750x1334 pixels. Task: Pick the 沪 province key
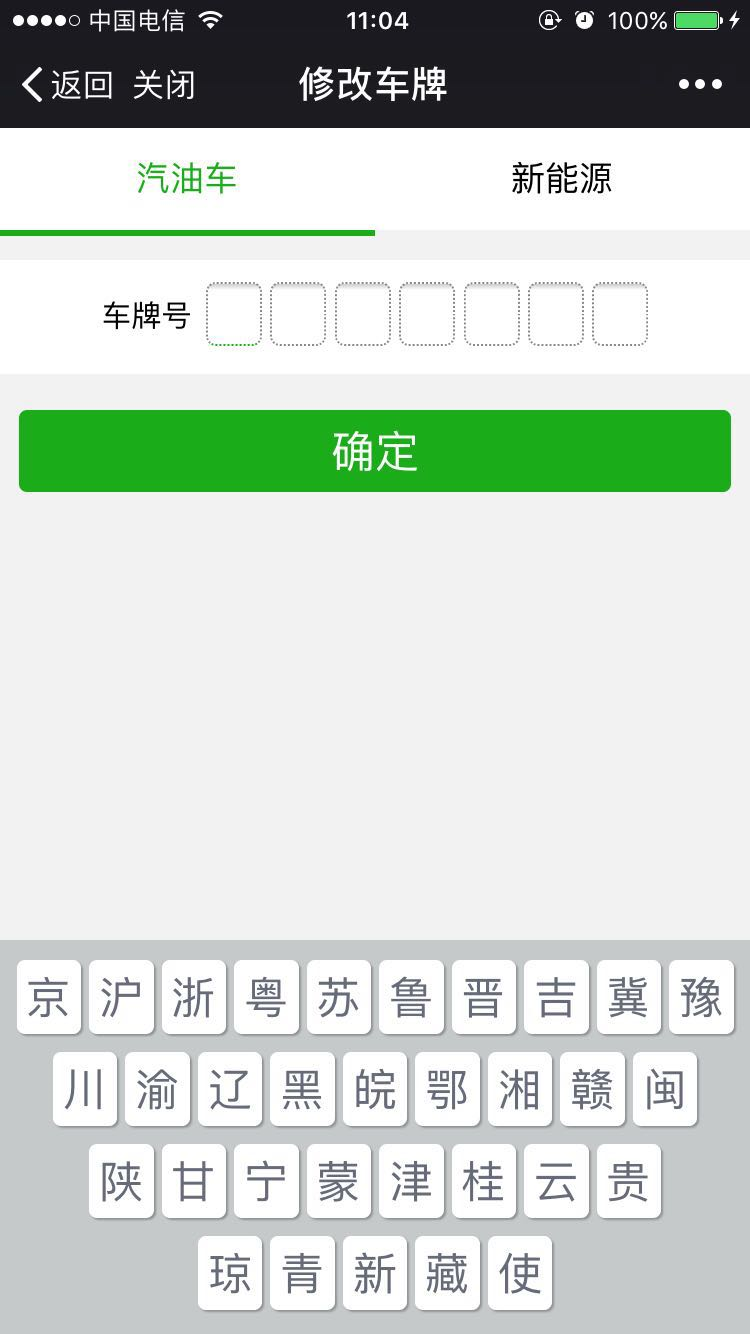click(x=121, y=997)
